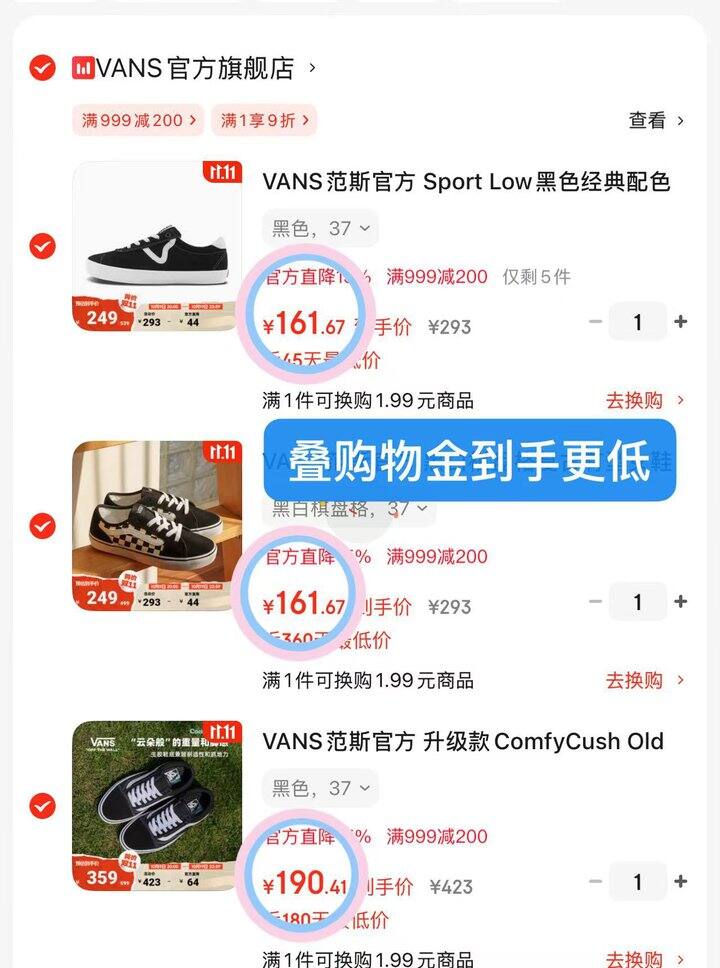Open the 满1享9折 discount chip
The height and width of the screenshot is (968, 720).
click(263, 121)
